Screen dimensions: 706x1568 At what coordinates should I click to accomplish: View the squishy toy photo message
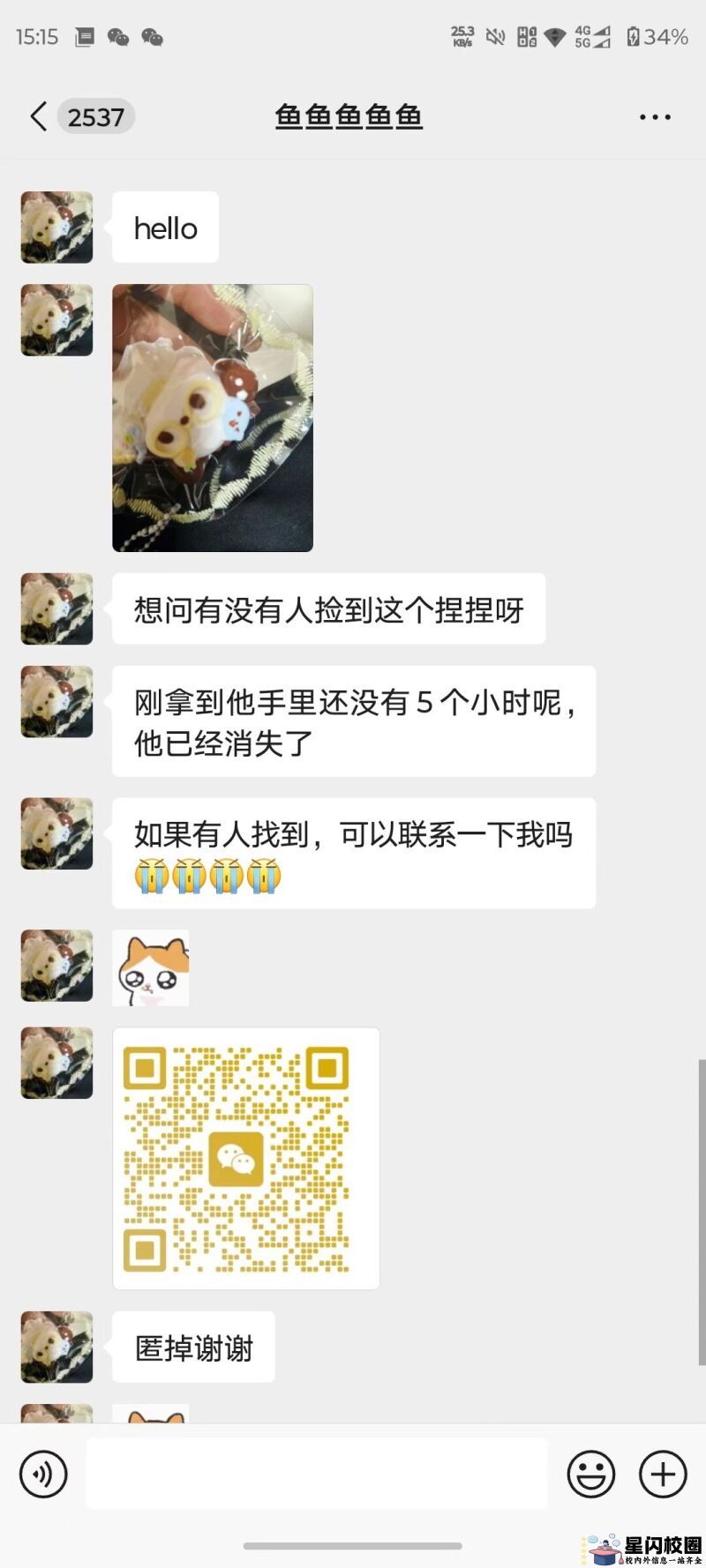[213, 418]
